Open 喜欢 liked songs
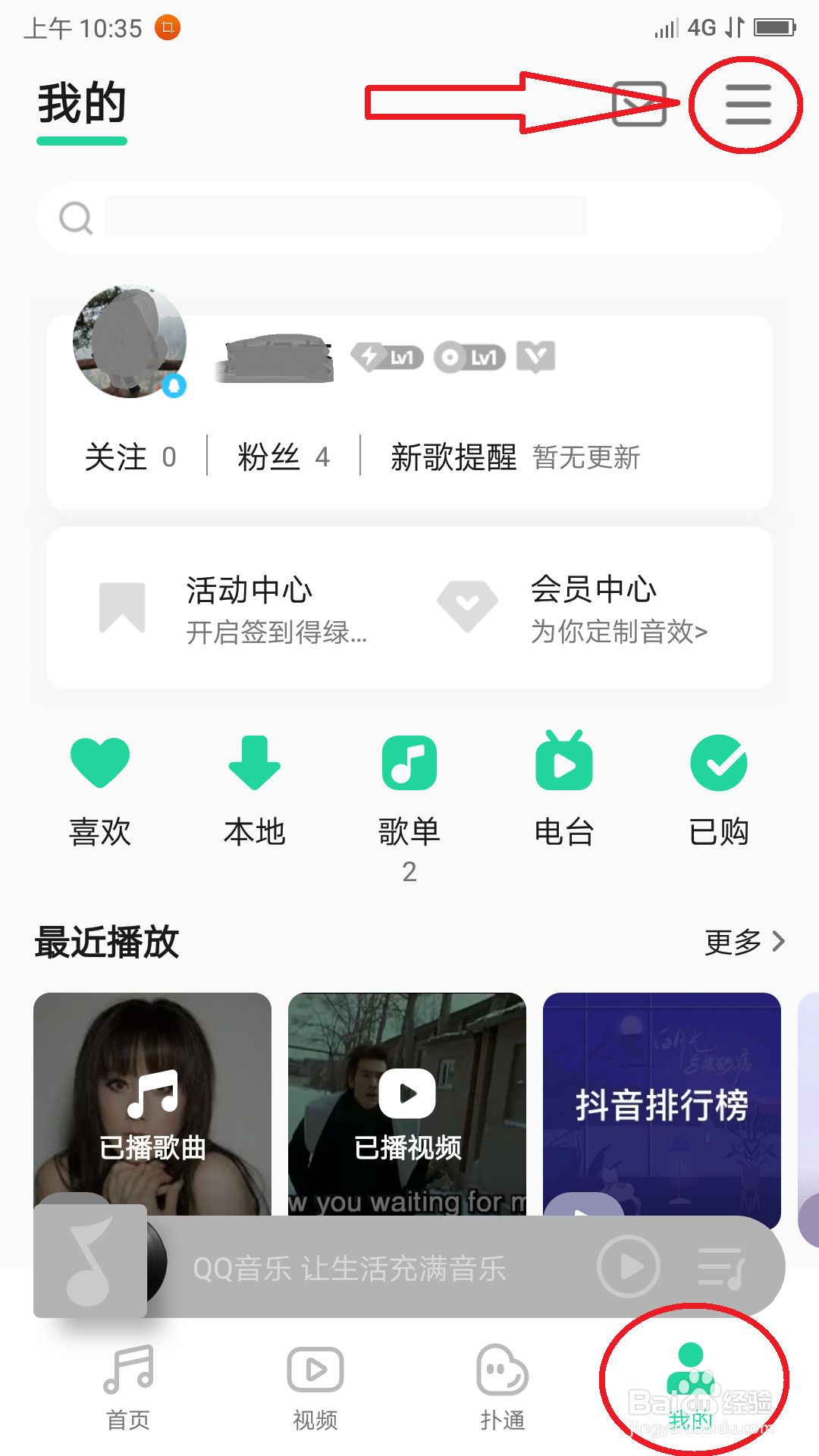 pos(100,789)
